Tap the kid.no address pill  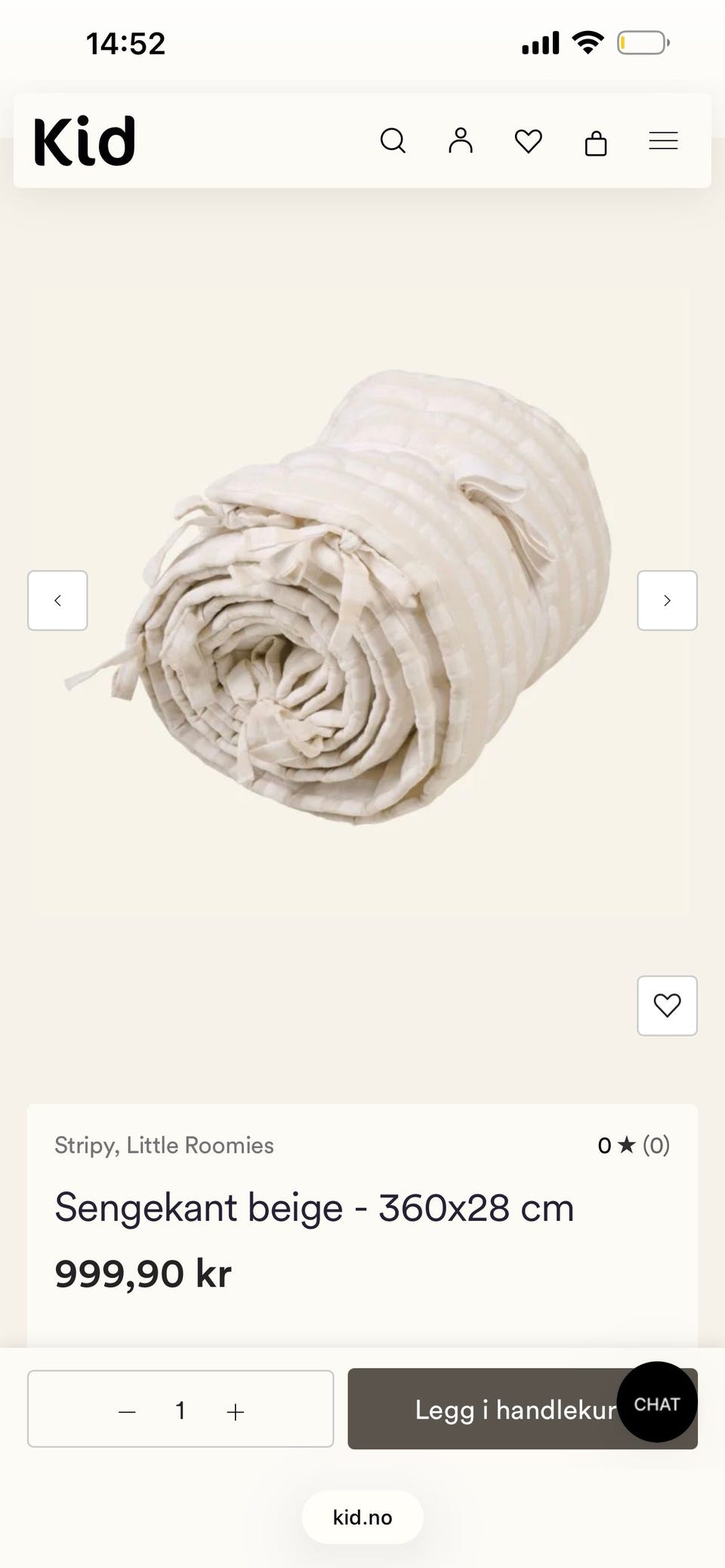(362, 1517)
